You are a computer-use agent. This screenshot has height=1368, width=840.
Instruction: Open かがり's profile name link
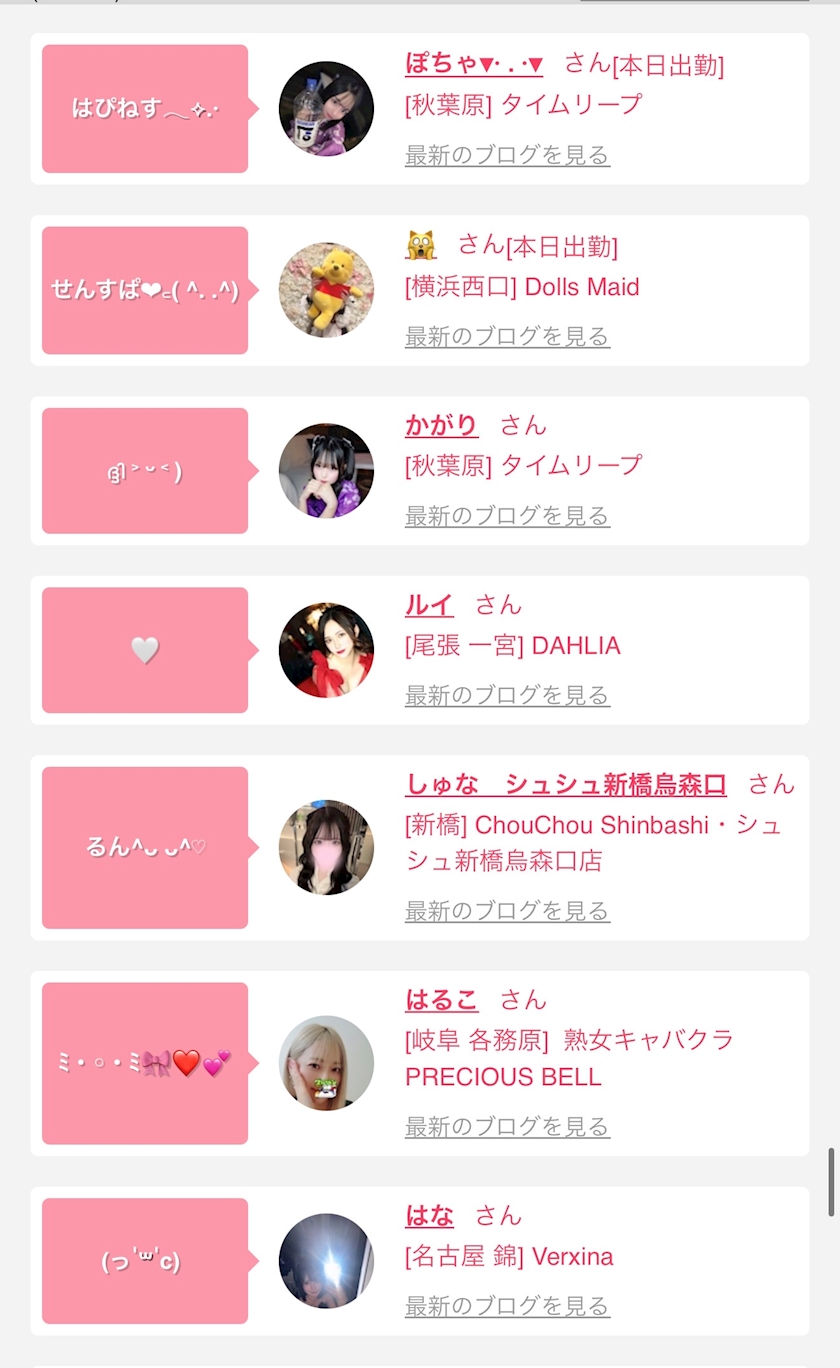tap(441, 425)
